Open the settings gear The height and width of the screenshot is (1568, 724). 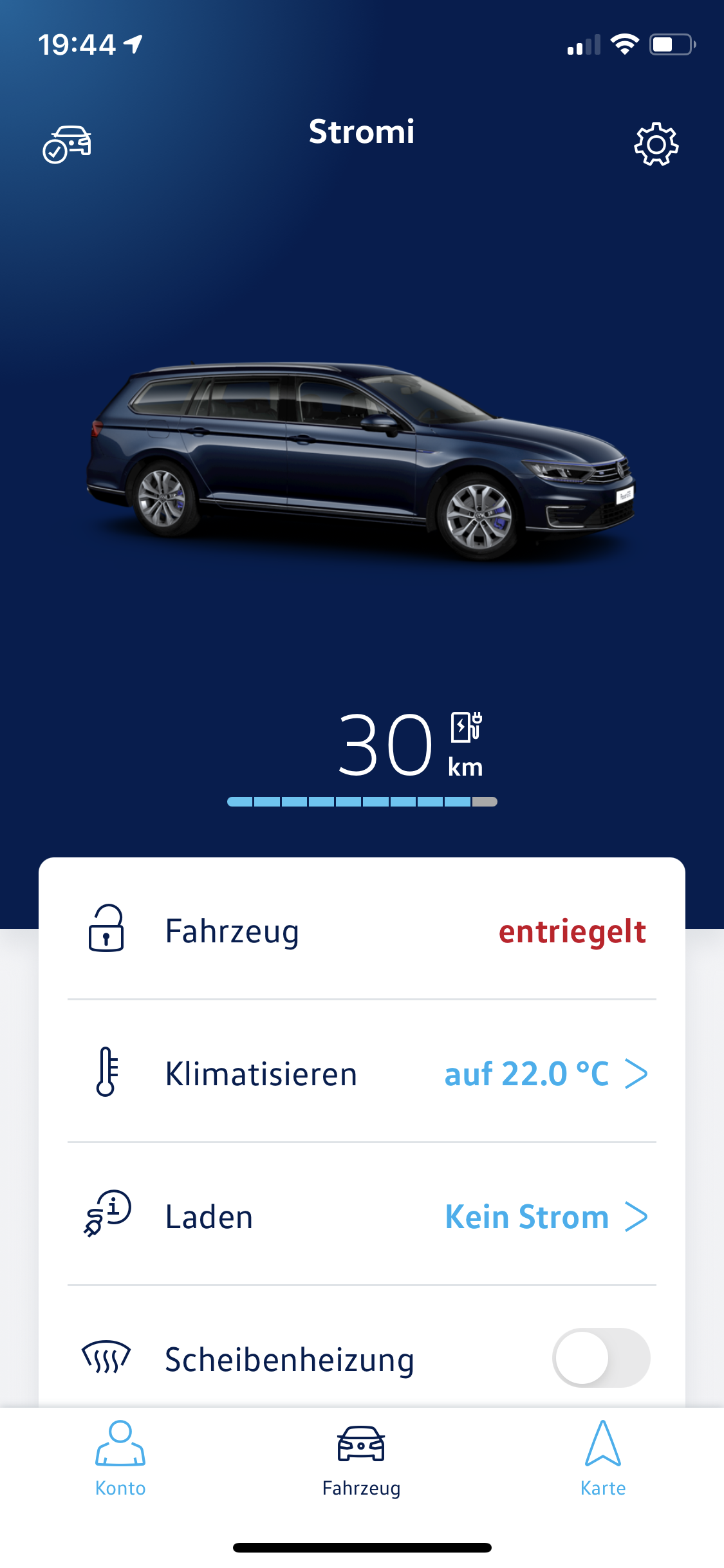click(x=656, y=144)
